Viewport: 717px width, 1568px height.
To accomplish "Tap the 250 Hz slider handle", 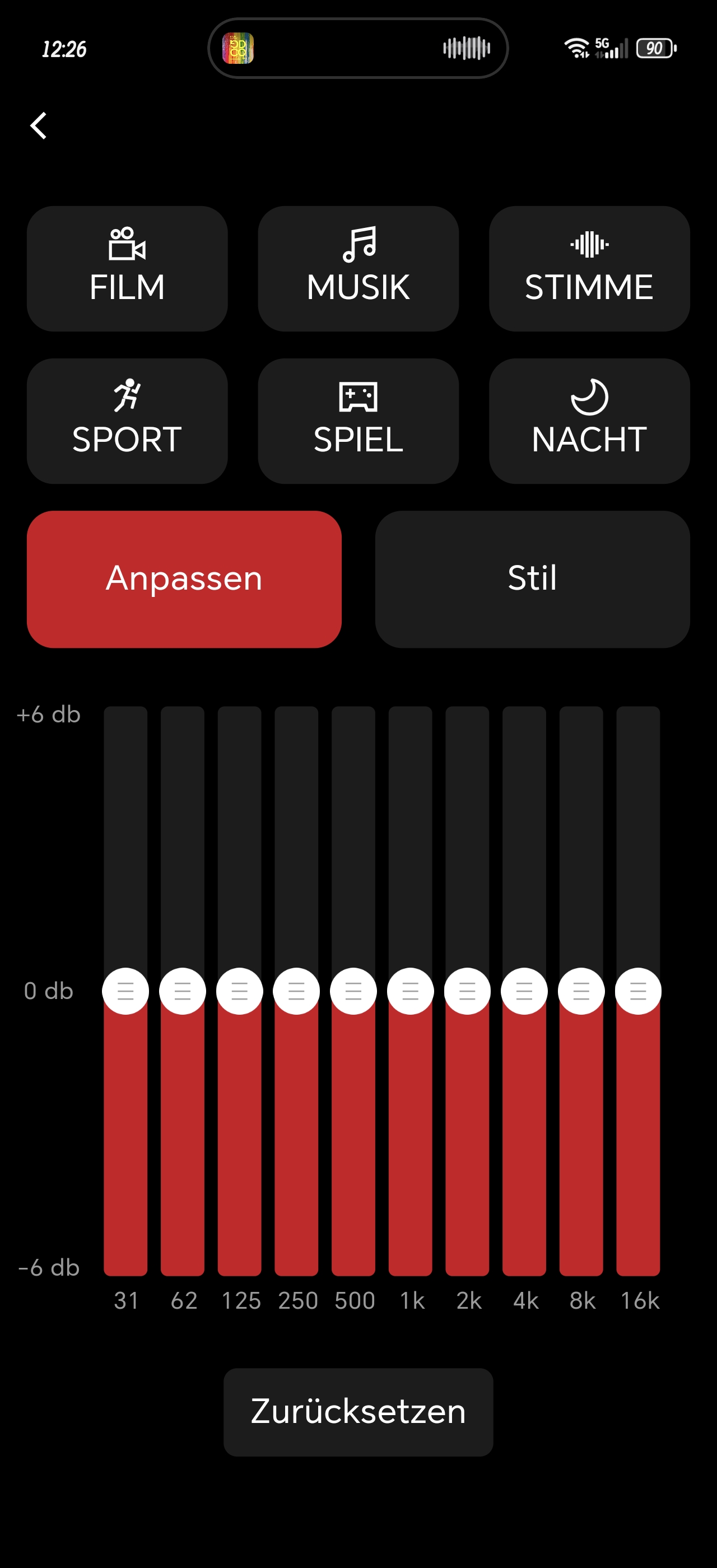I will tap(296, 991).
